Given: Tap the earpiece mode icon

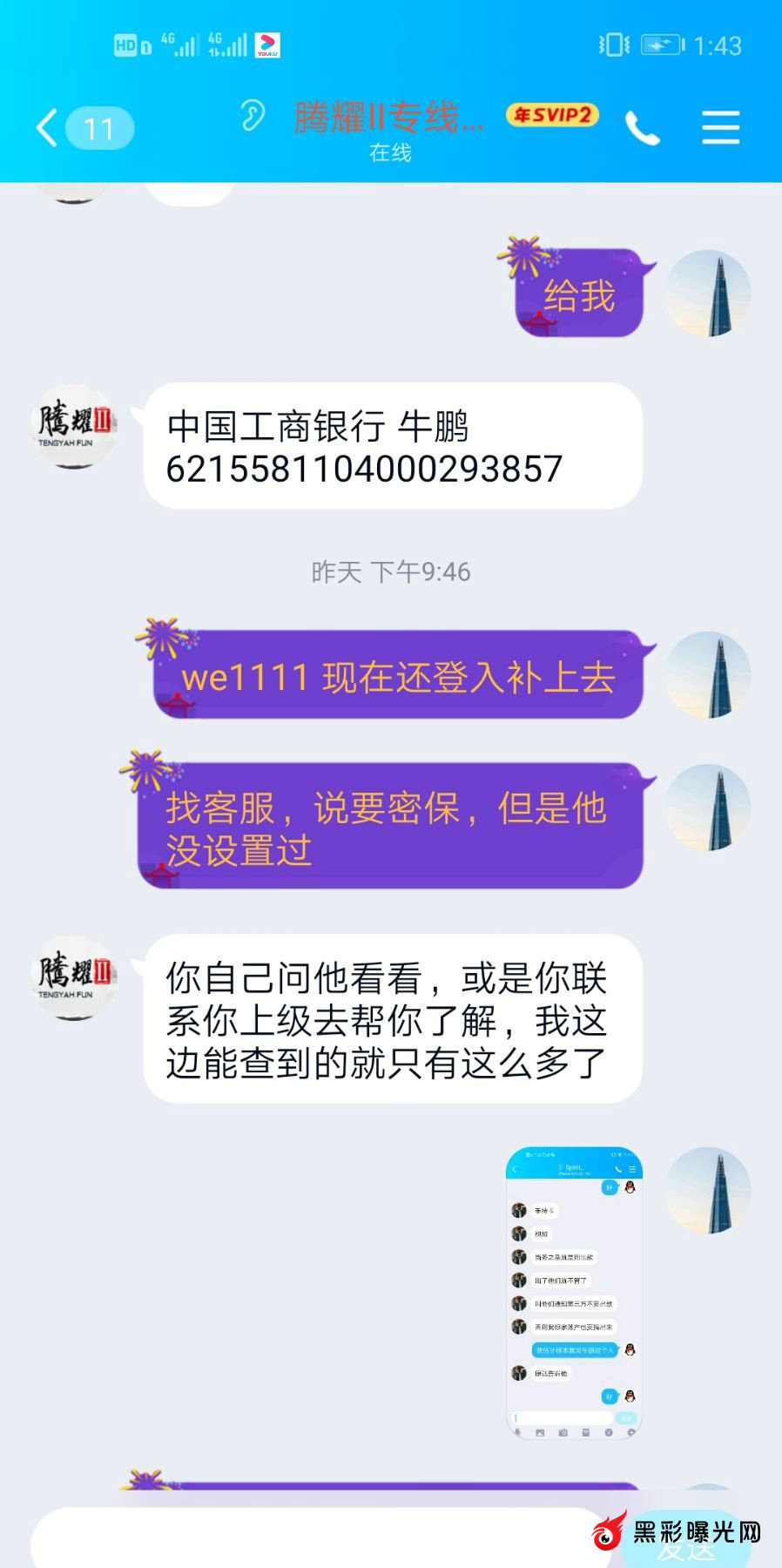Looking at the screenshot, I should [x=253, y=115].
